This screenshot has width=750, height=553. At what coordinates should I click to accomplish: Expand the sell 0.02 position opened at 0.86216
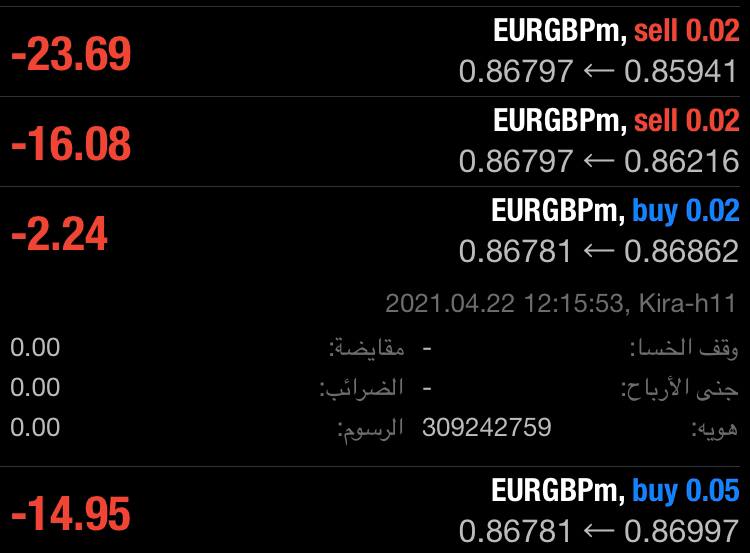click(375, 141)
